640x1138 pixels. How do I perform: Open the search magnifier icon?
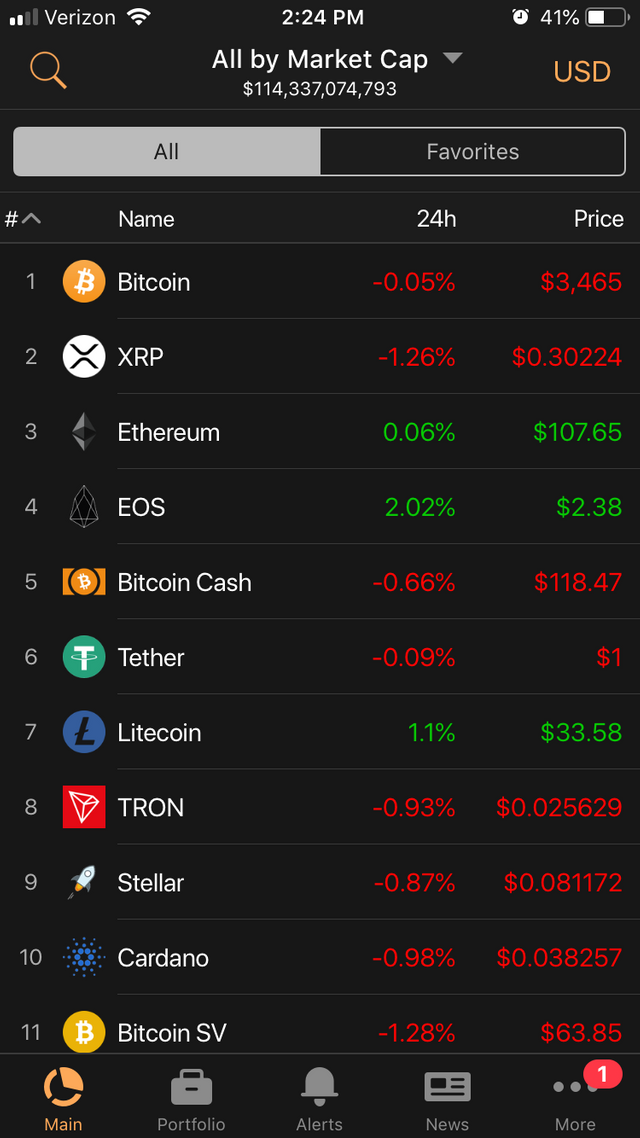click(x=48, y=71)
